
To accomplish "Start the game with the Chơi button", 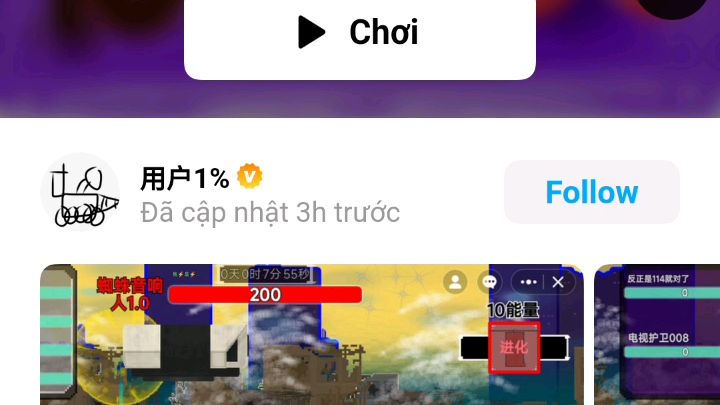I will click(360, 33).
